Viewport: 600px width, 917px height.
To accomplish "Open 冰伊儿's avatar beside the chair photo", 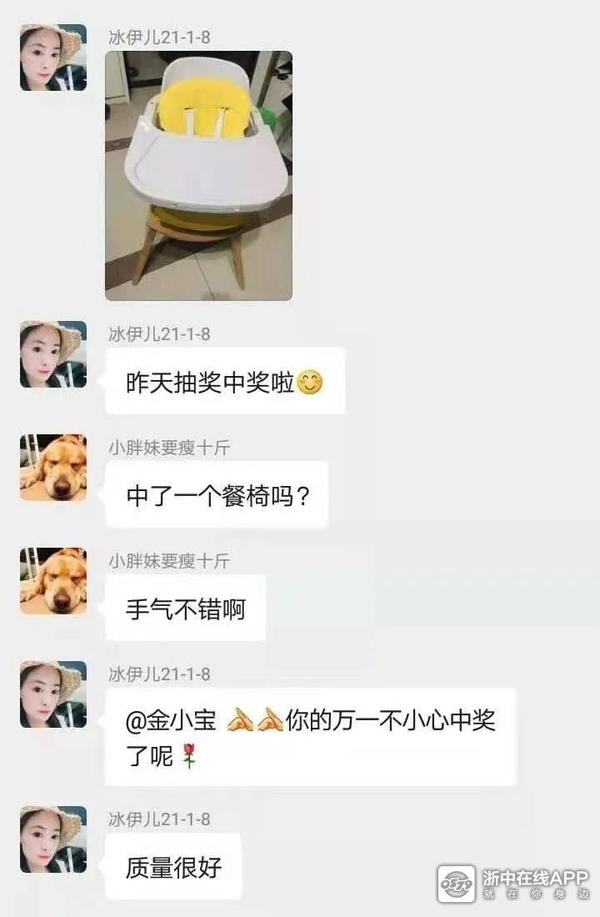I will [x=53, y=57].
